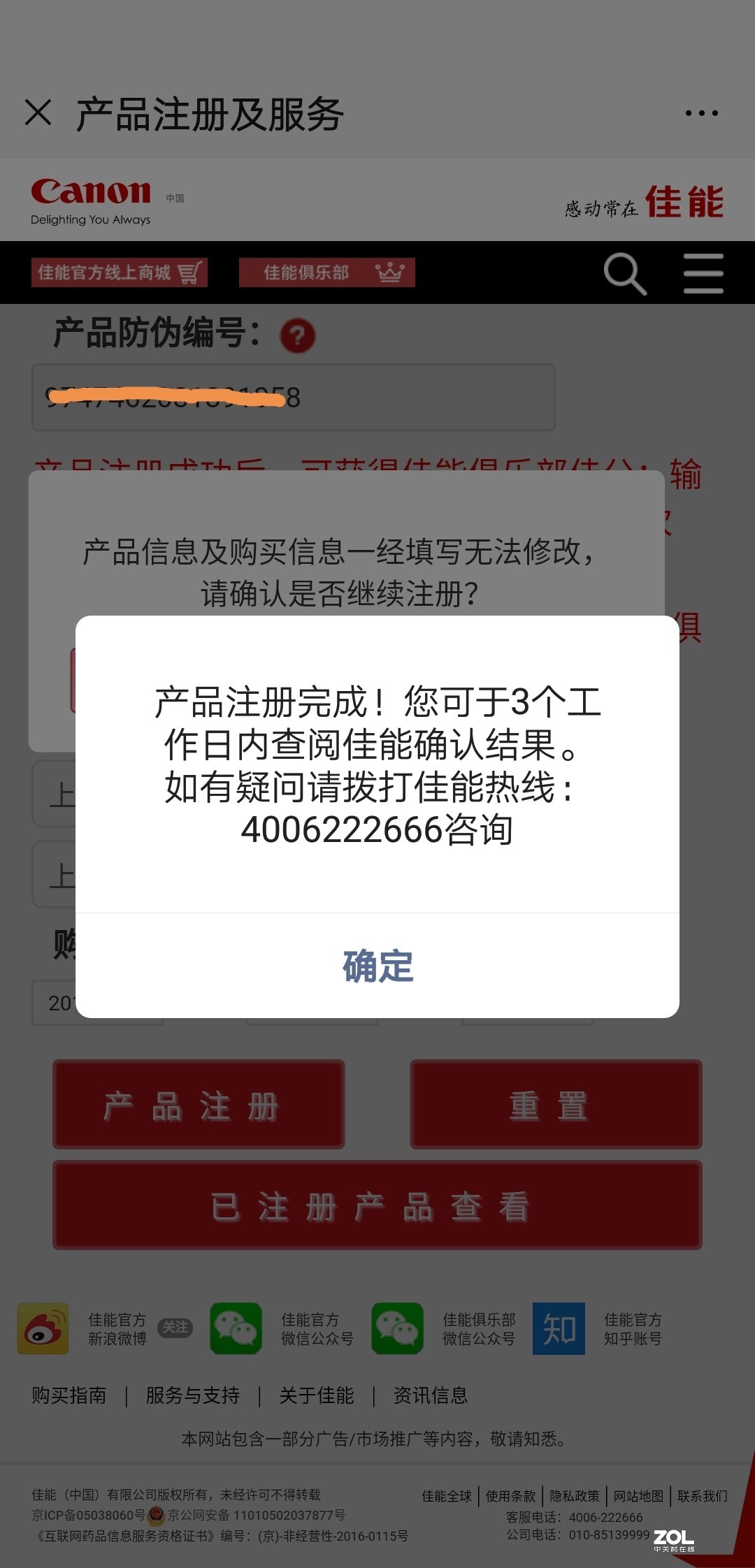Open the hamburger navigation menu
This screenshot has width=755, height=1568.
coord(703,274)
